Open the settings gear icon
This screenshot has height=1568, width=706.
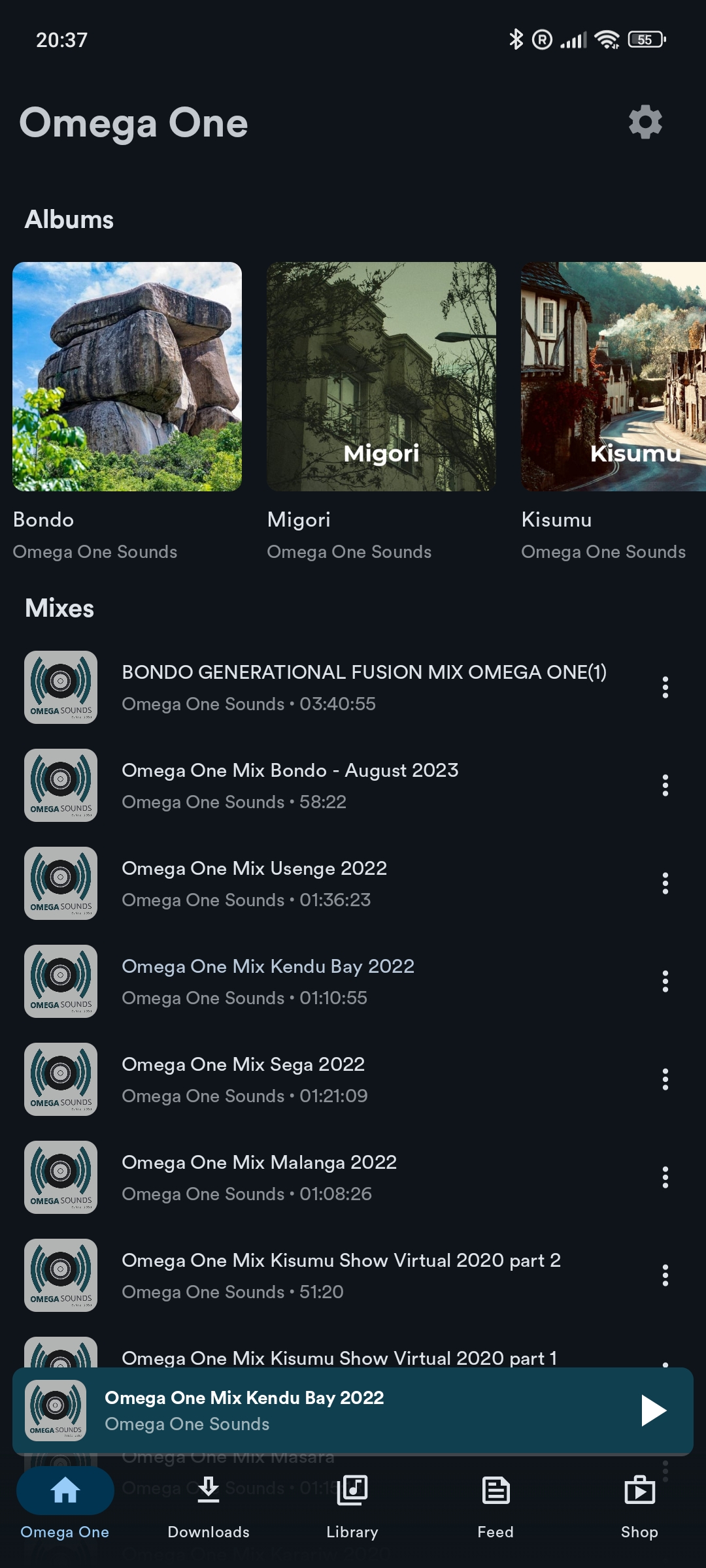pos(645,122)
